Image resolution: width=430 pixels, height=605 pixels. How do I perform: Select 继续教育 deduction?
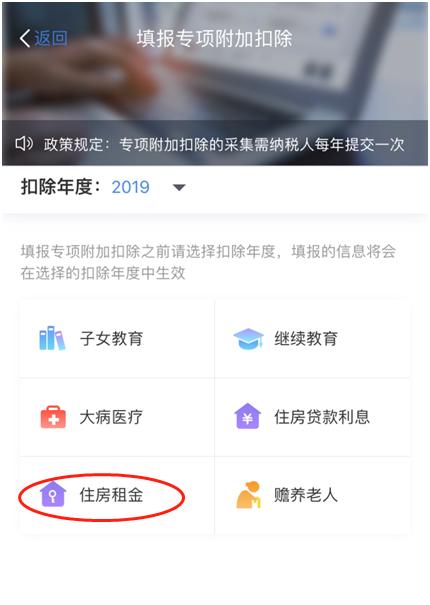coord(312,339)
